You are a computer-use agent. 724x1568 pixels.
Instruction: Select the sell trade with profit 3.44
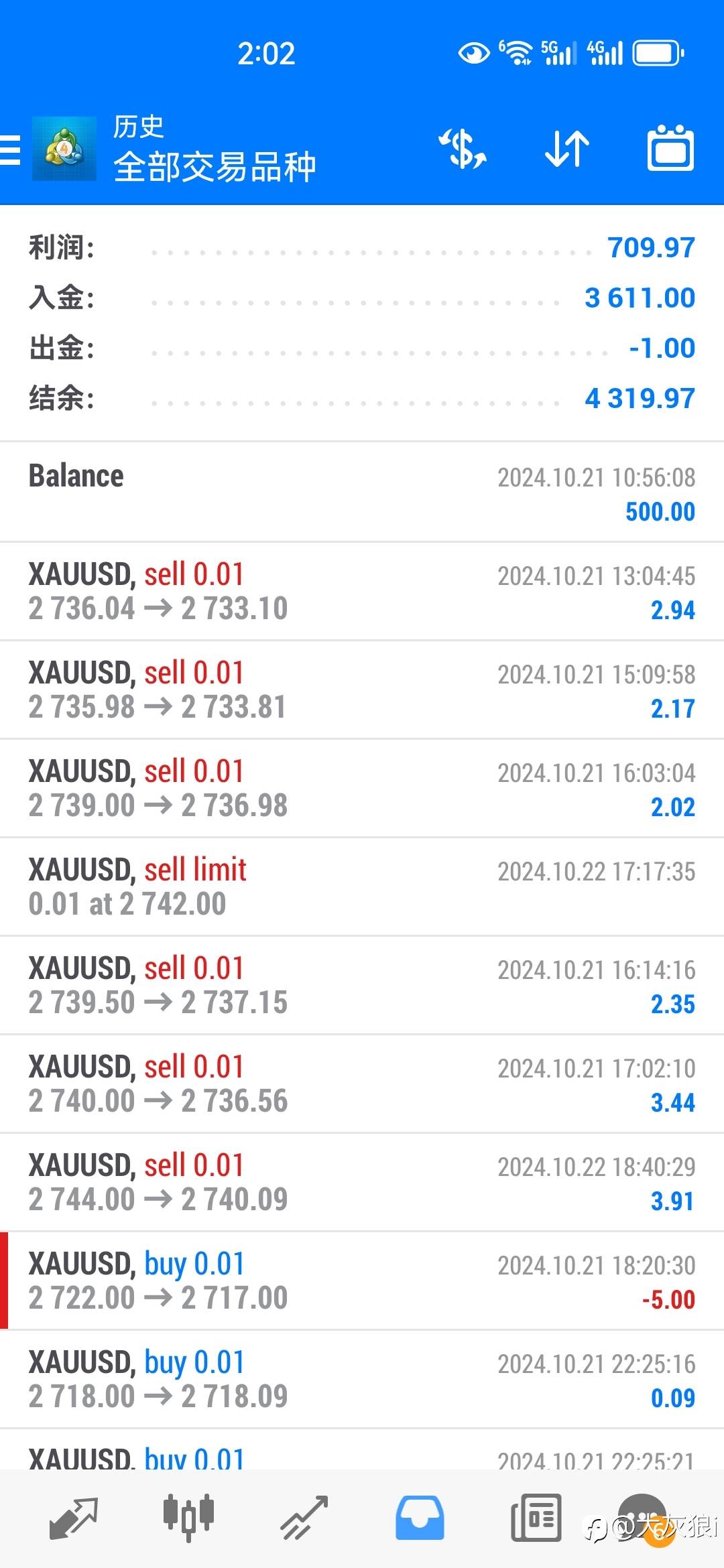(362, 1084)
